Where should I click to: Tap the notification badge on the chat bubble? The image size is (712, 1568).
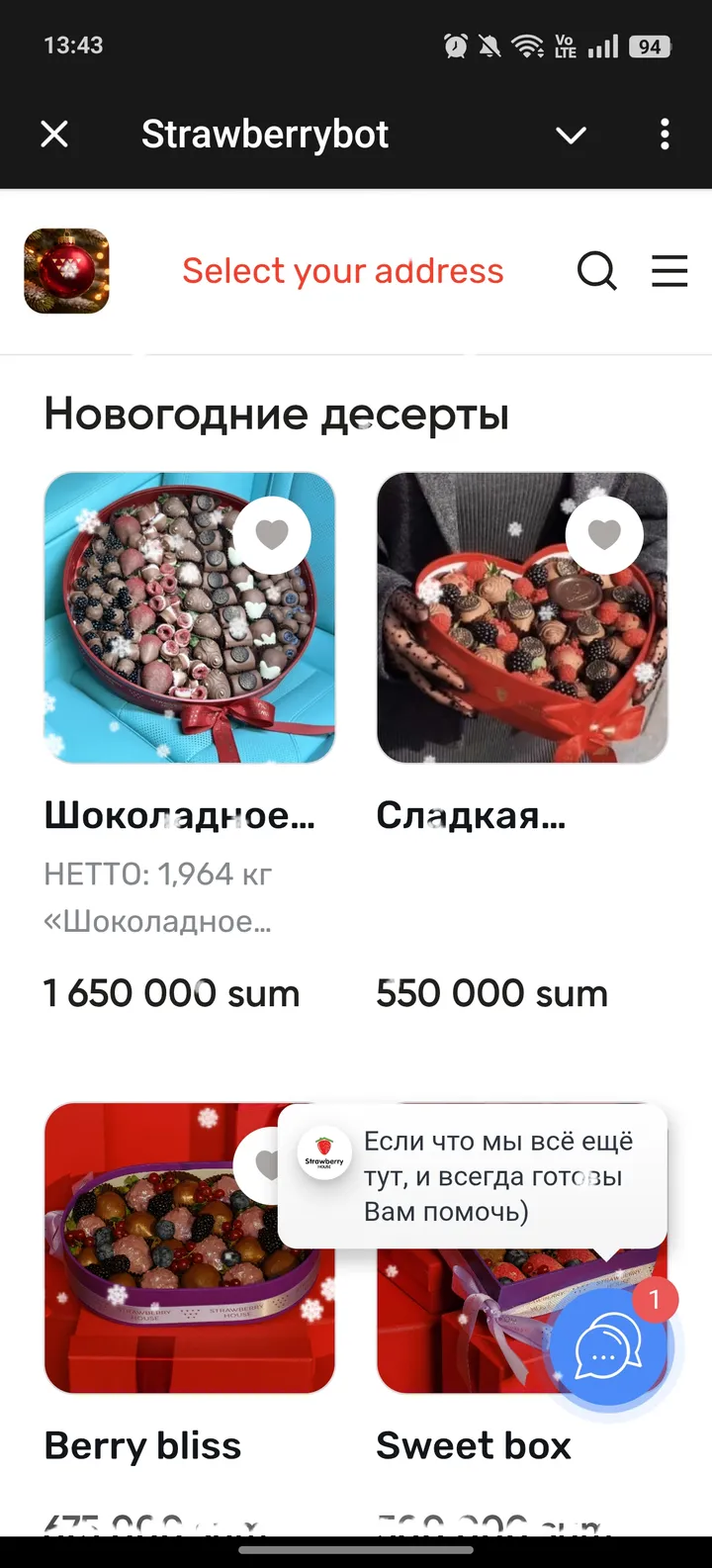click(656, 1301)
